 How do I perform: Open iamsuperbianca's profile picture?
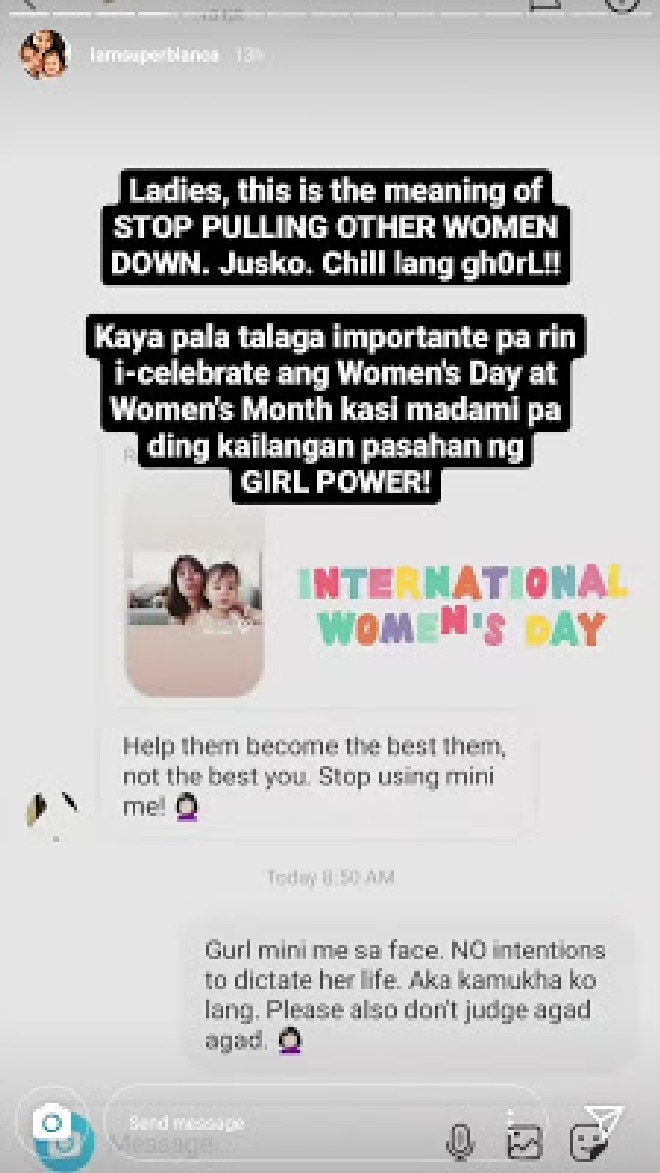click(x=44, y=55)
